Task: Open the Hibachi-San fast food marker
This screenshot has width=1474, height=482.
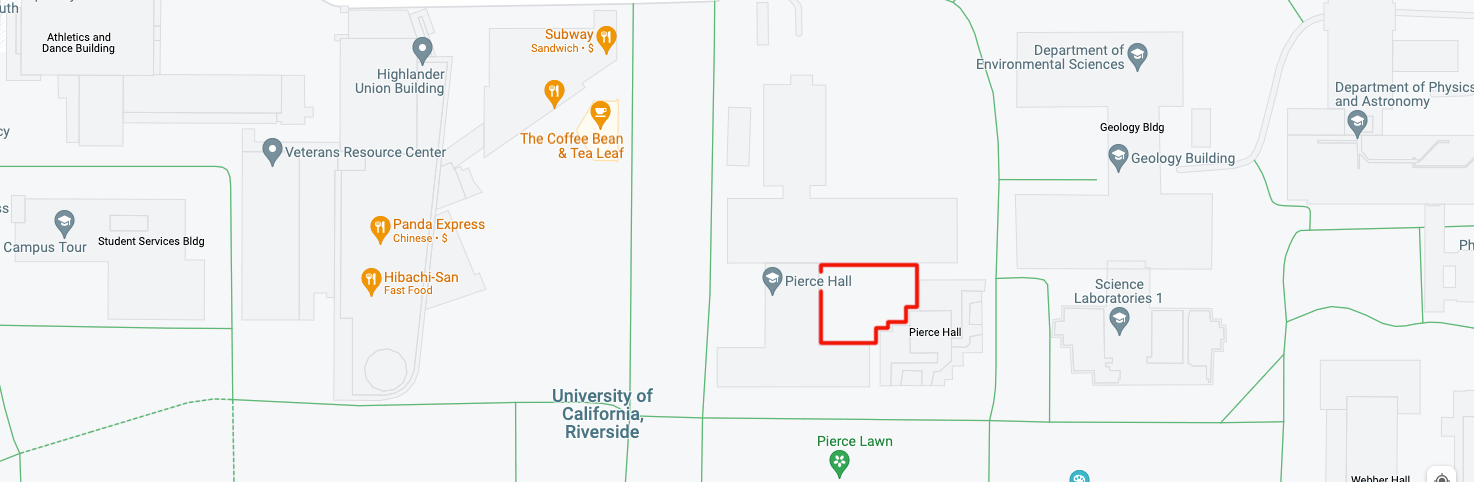Action: click(371, 280)
